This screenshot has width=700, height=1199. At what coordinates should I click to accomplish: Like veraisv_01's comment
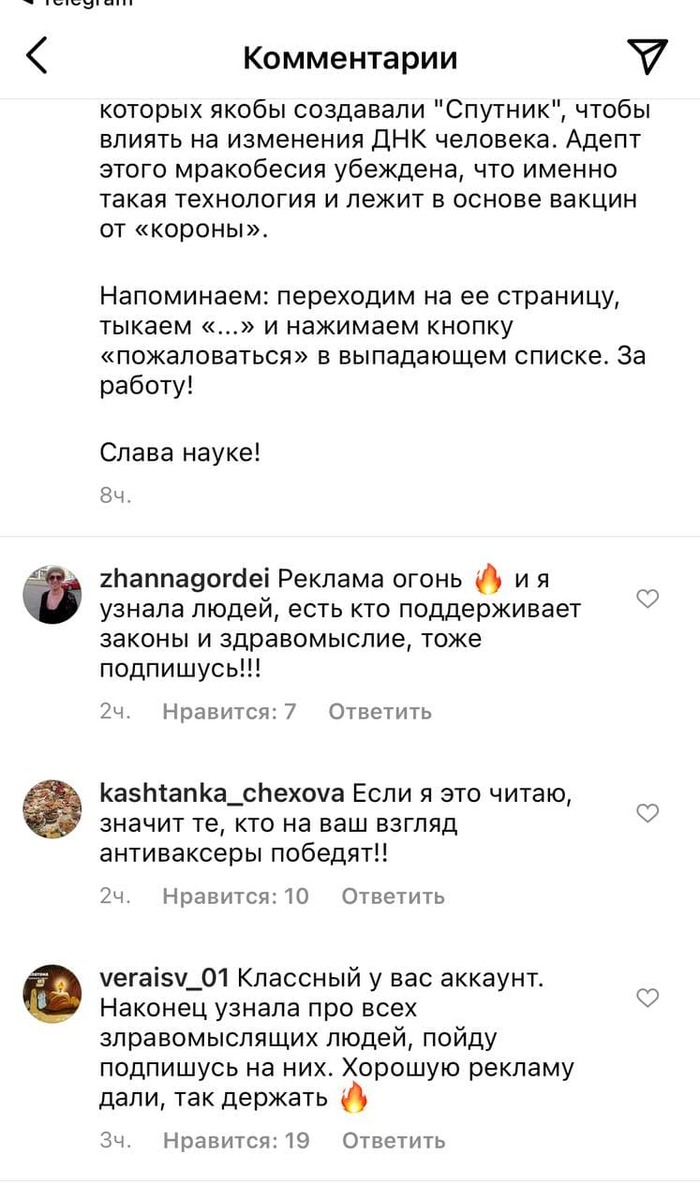pyautogui.click(x=648, y=997)
